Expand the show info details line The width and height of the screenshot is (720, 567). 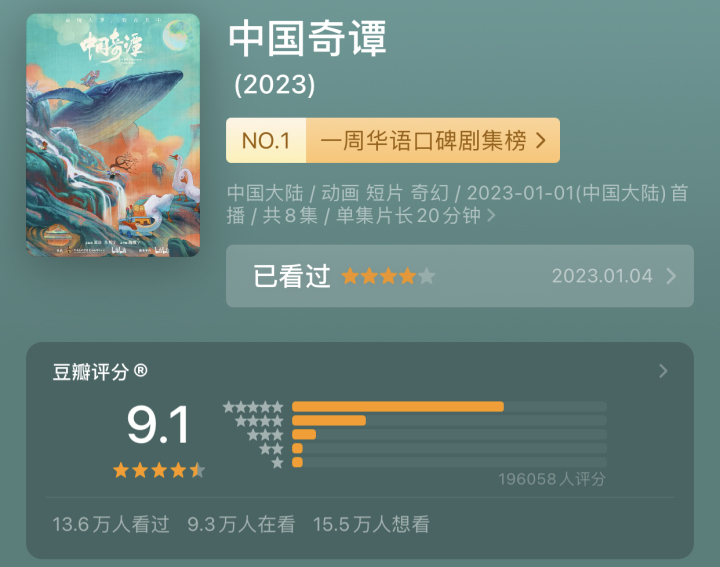pos(457,204)
